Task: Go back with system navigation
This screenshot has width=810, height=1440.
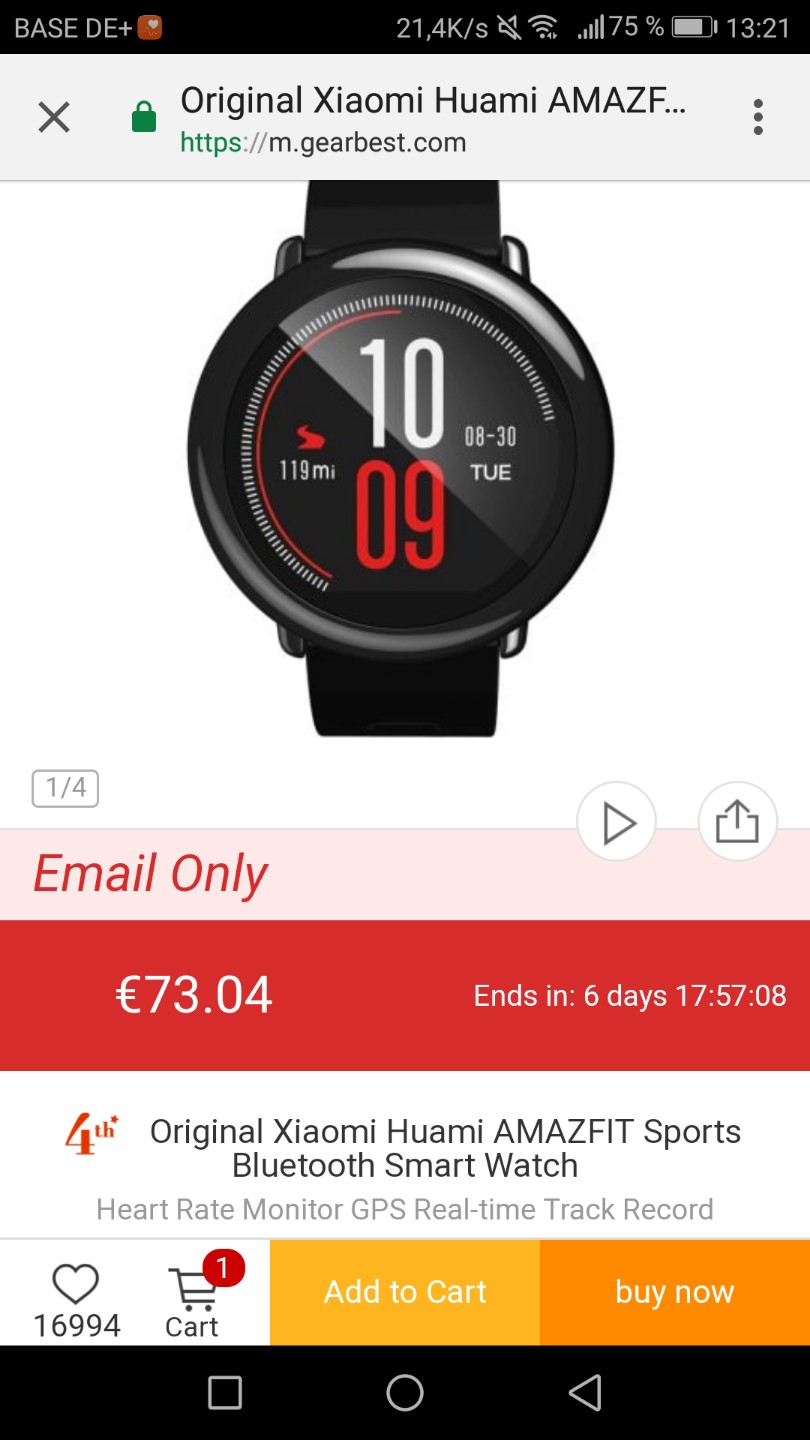Action: 585,1392
